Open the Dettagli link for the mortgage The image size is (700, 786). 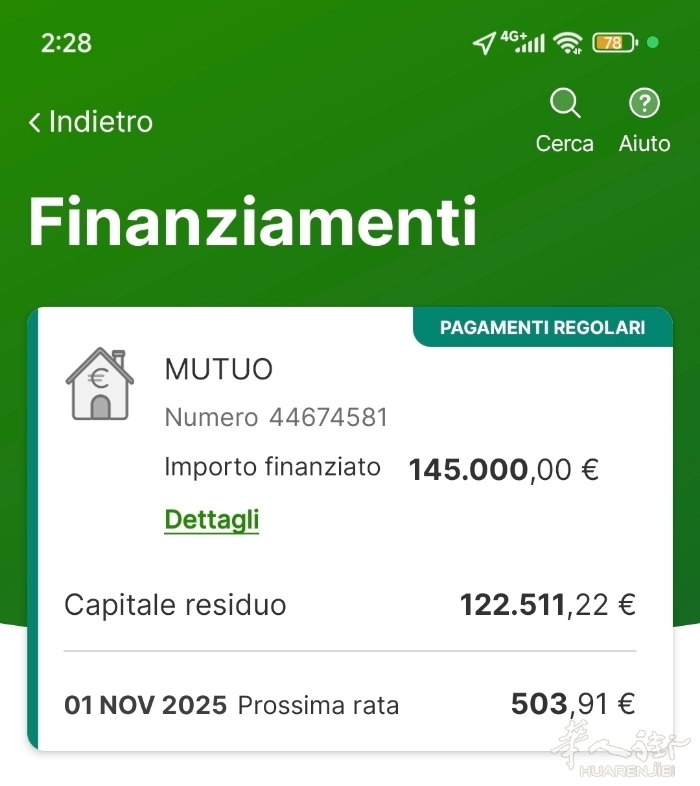(x=211, y=520)
